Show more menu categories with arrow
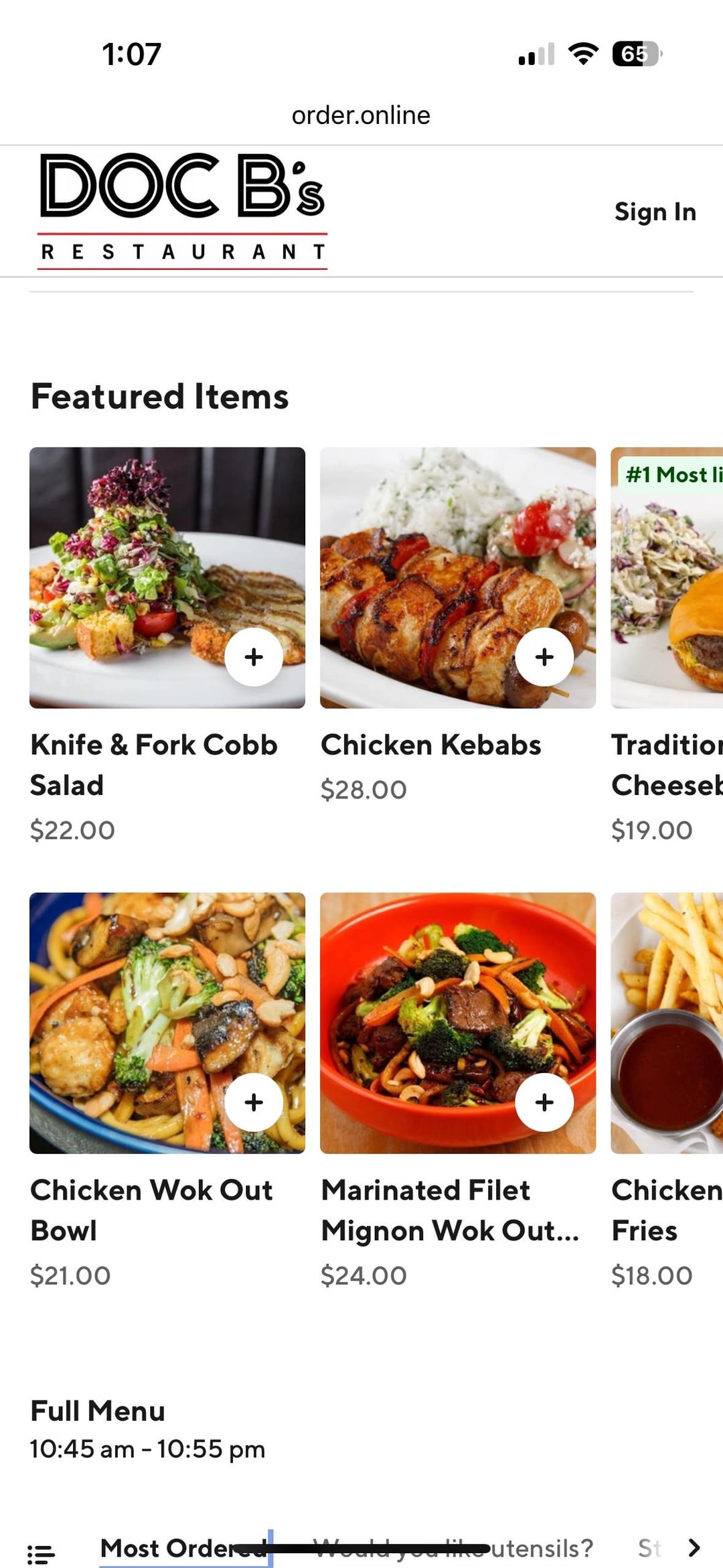This screenshot has height=1568, width=723. tap(694, 1547)
